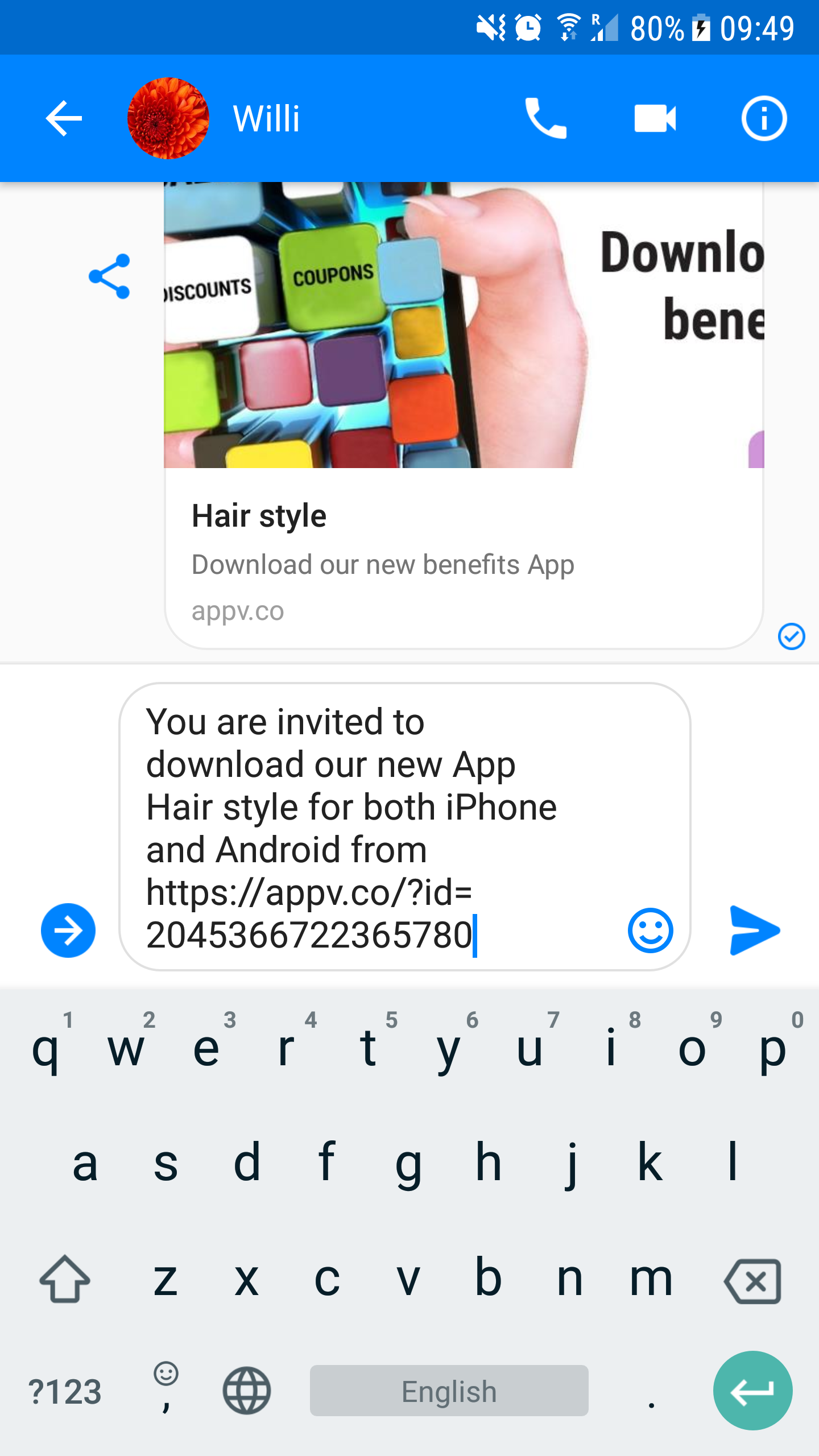819x1456 pixels.
Task: Tap the globe key to change language
Action: coord(246,1391)
